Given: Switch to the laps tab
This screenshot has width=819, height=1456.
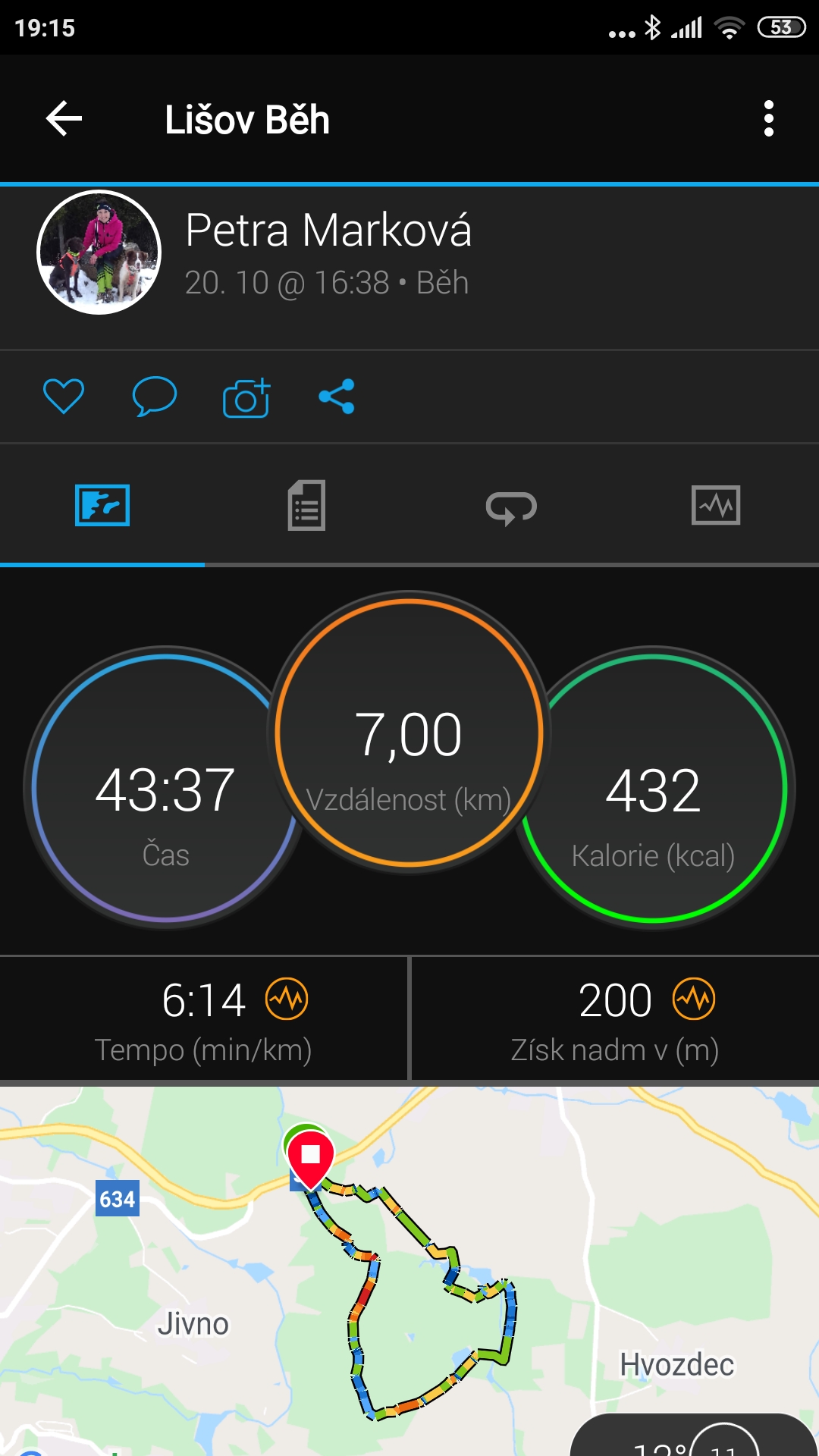Looking at the screenshot, I should pos(512,507).
